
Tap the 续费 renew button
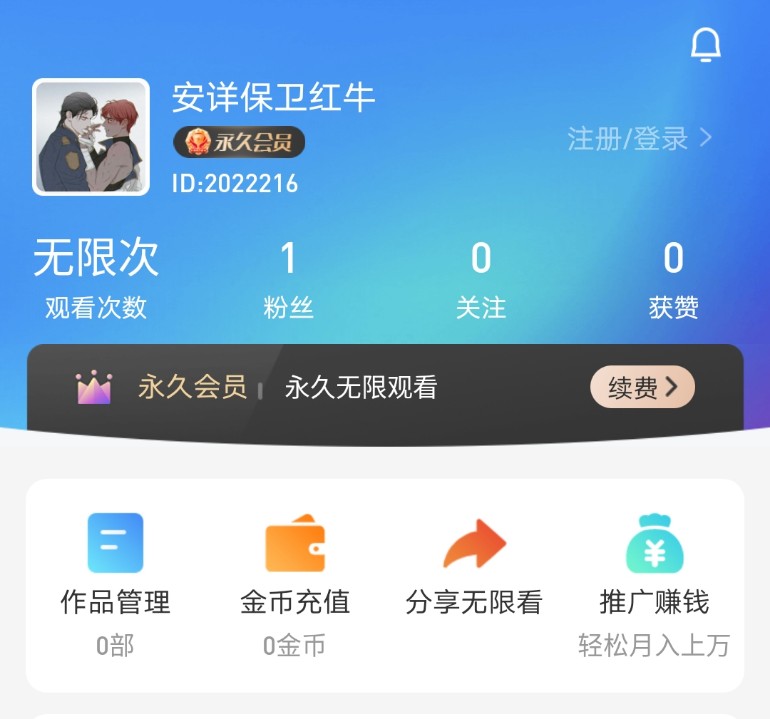[x=642, y=387]
